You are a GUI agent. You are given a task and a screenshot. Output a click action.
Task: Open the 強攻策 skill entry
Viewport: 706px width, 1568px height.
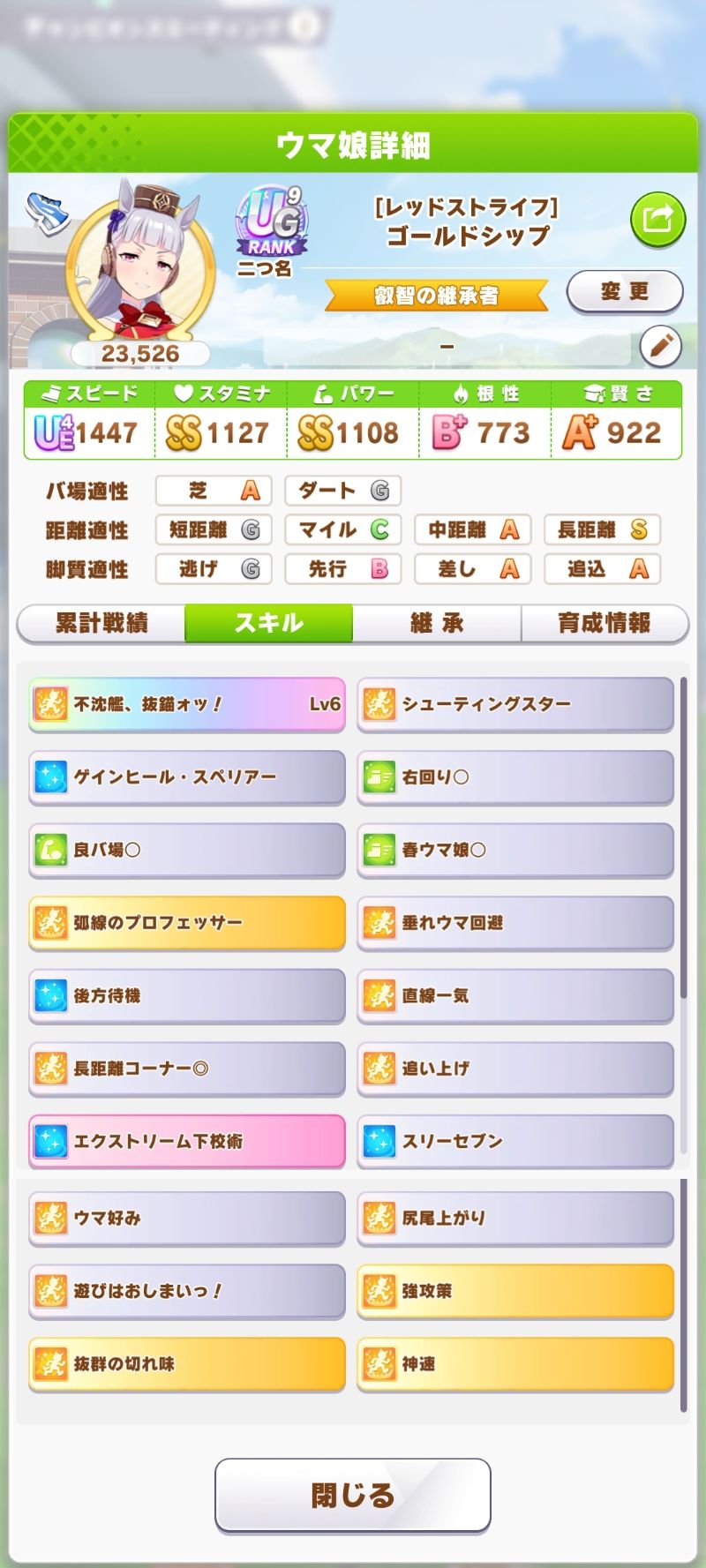point(515,1291)
